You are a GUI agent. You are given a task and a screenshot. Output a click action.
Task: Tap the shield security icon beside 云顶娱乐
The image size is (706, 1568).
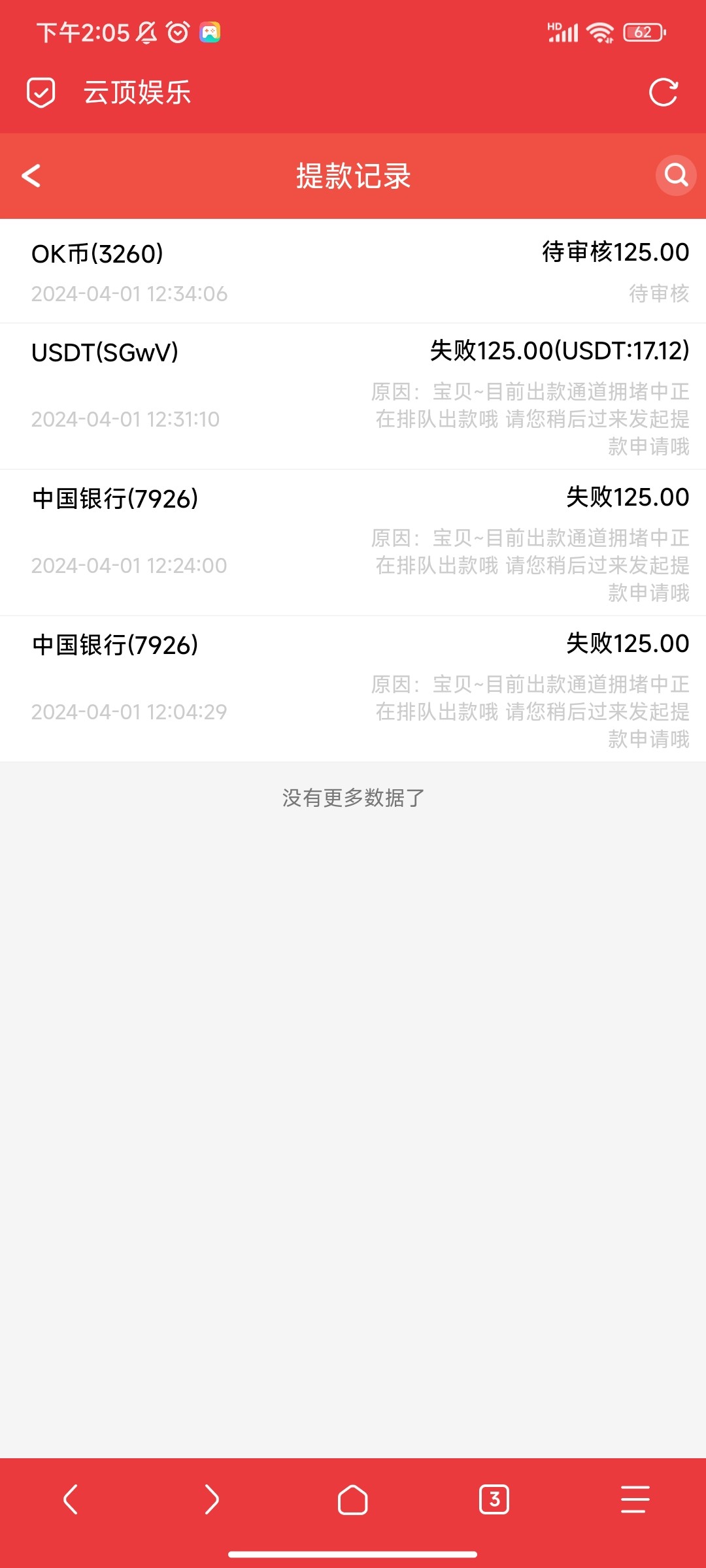(41, 92)
